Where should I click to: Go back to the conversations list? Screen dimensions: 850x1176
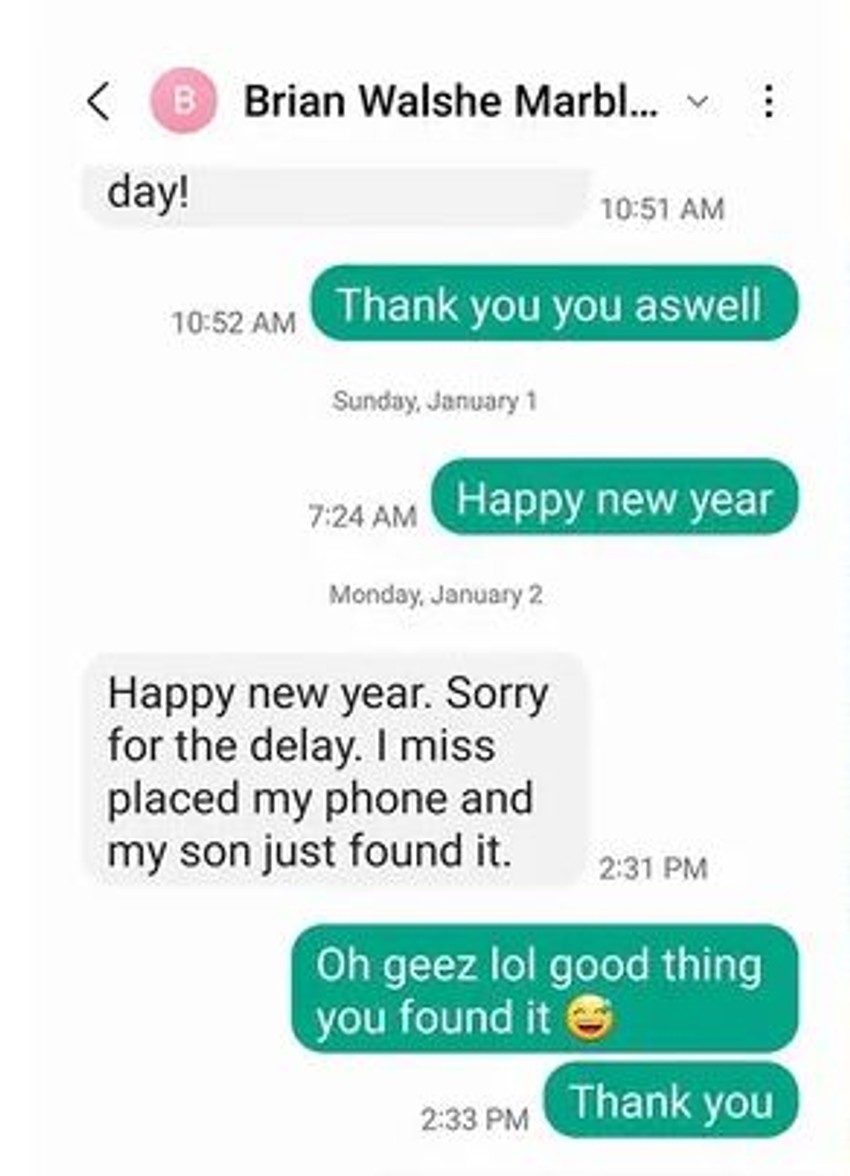(x=98, y=101)
